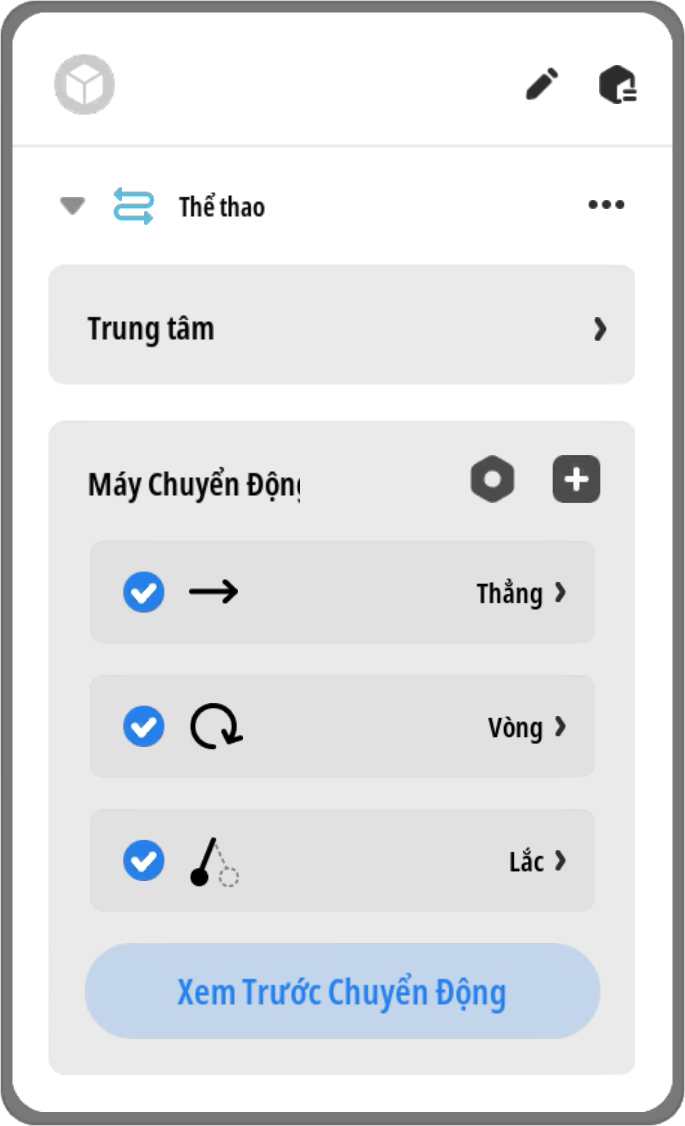Image resolution: width=685 pixels, height=1126 pixels.
Task: Uncheck the Thẳng motion checkbox
Action: tap(144, 592)
